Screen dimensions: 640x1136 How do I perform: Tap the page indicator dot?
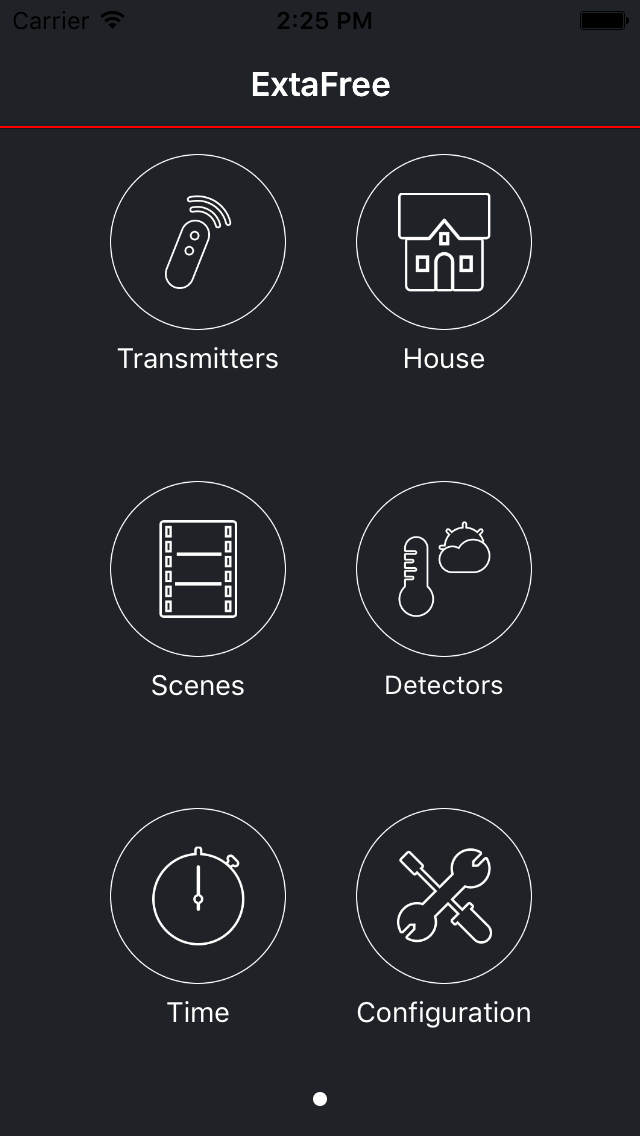(x=320, y=1099)
